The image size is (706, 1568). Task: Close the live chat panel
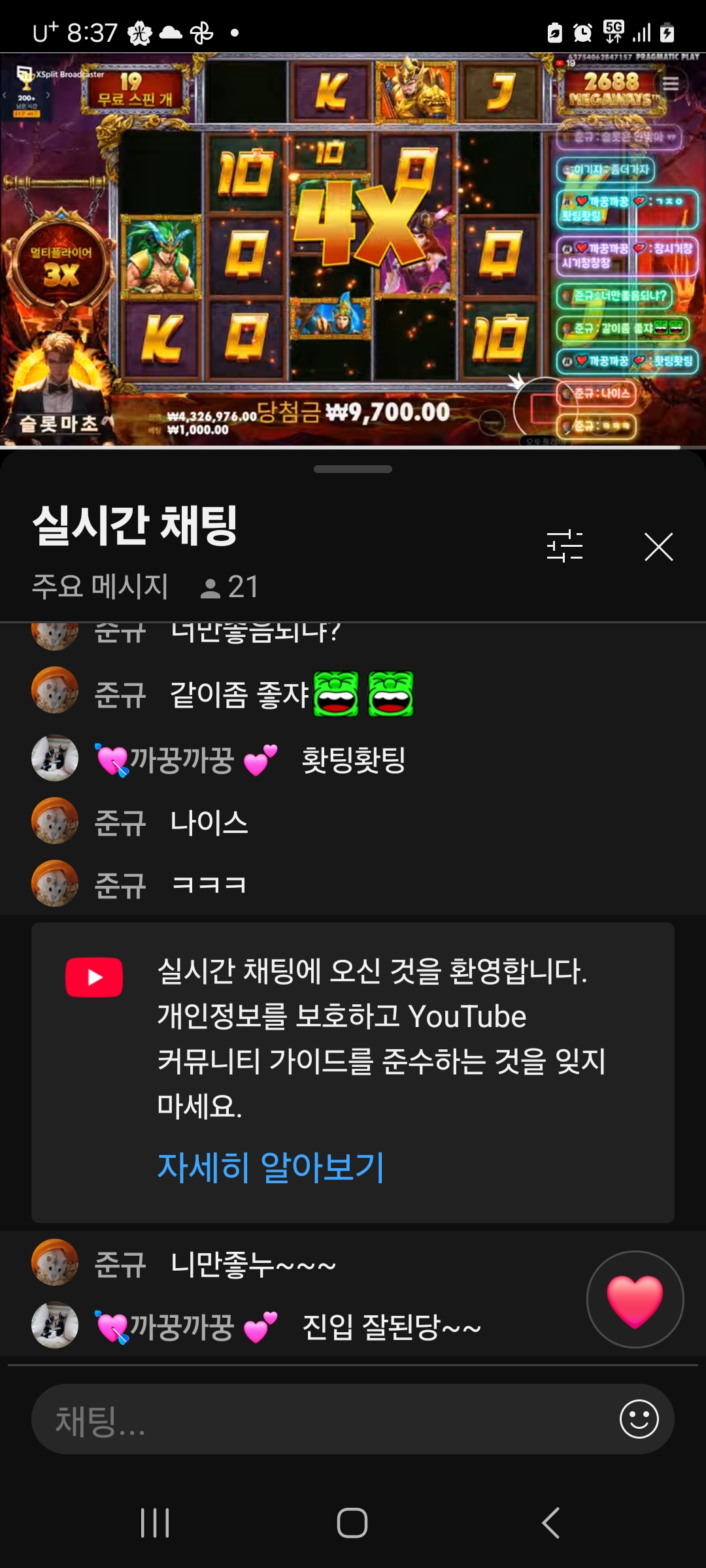click(x=658, y=547)
